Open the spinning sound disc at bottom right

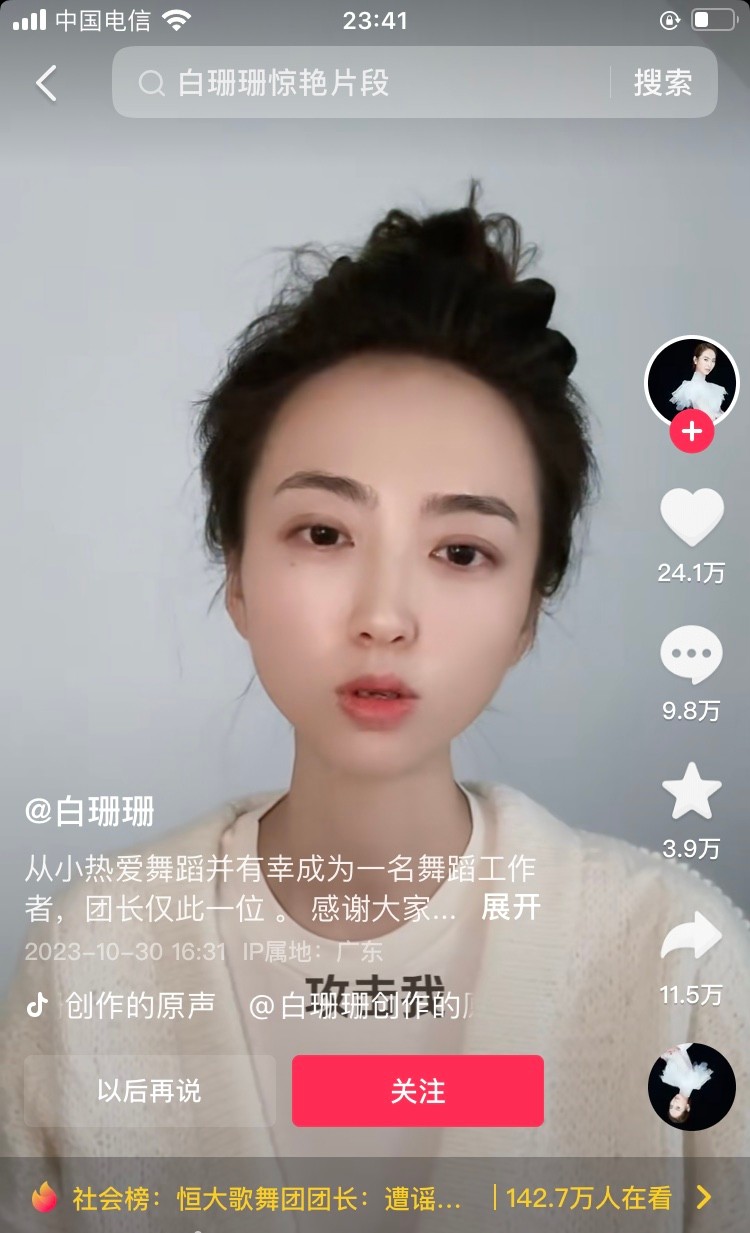pyautogui.click(x=692, y=1086)
